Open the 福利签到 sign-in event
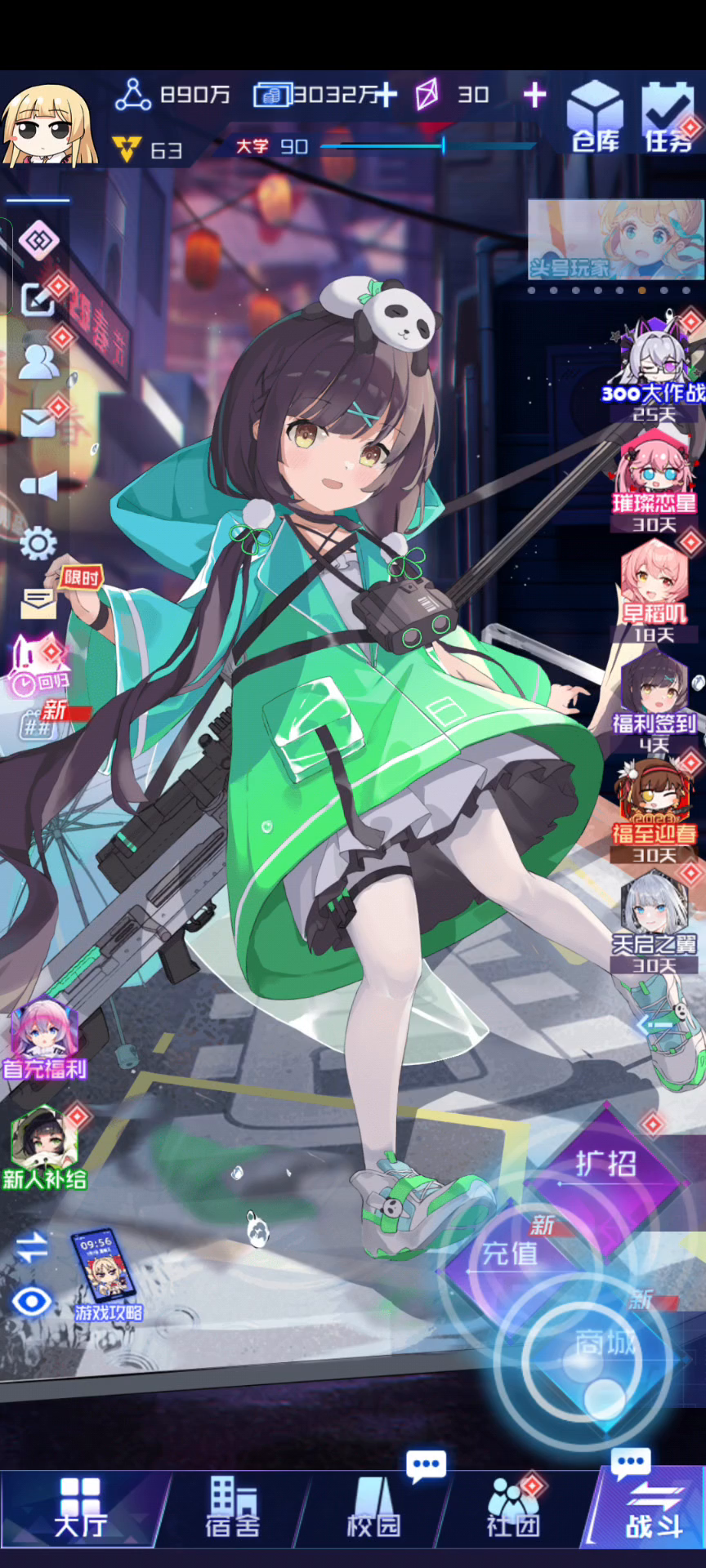Screen dimensions: 706x1568 pos(655,702)
